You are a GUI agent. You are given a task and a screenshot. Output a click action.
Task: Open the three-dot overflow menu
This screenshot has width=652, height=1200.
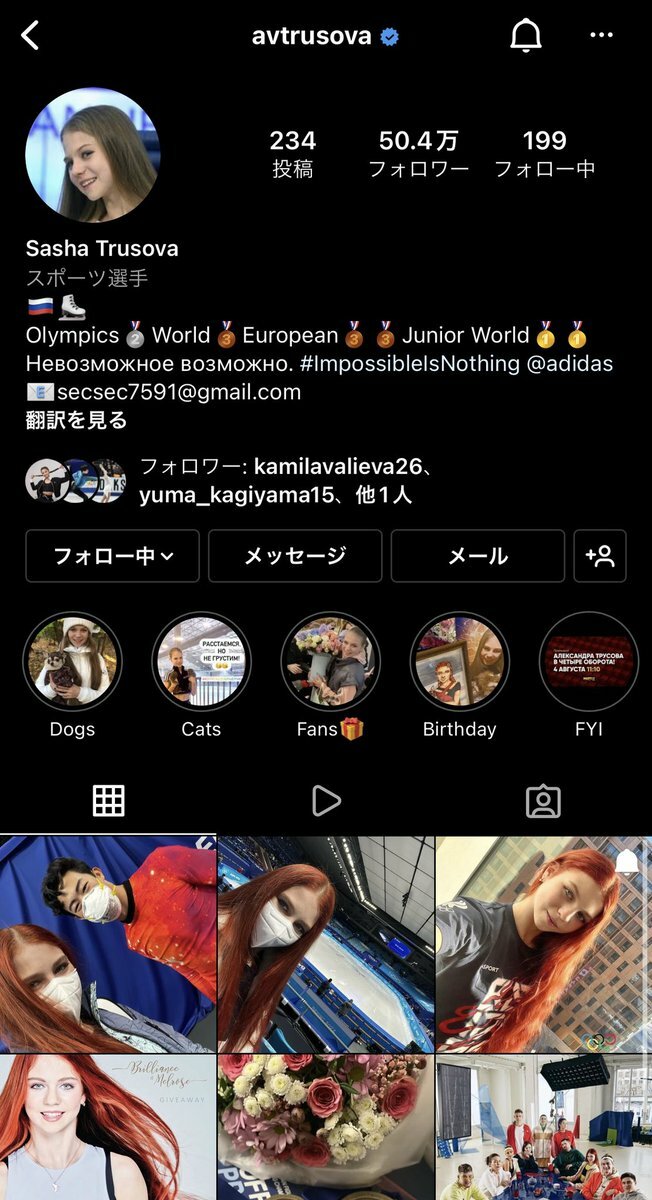(601, 36)
